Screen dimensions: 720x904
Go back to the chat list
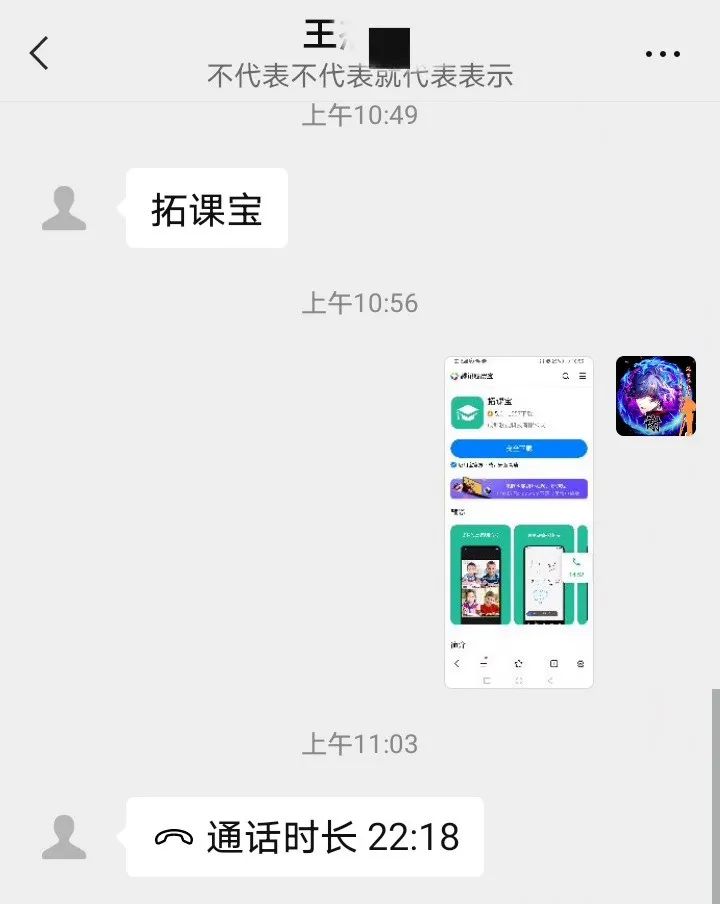click(39, 53)
